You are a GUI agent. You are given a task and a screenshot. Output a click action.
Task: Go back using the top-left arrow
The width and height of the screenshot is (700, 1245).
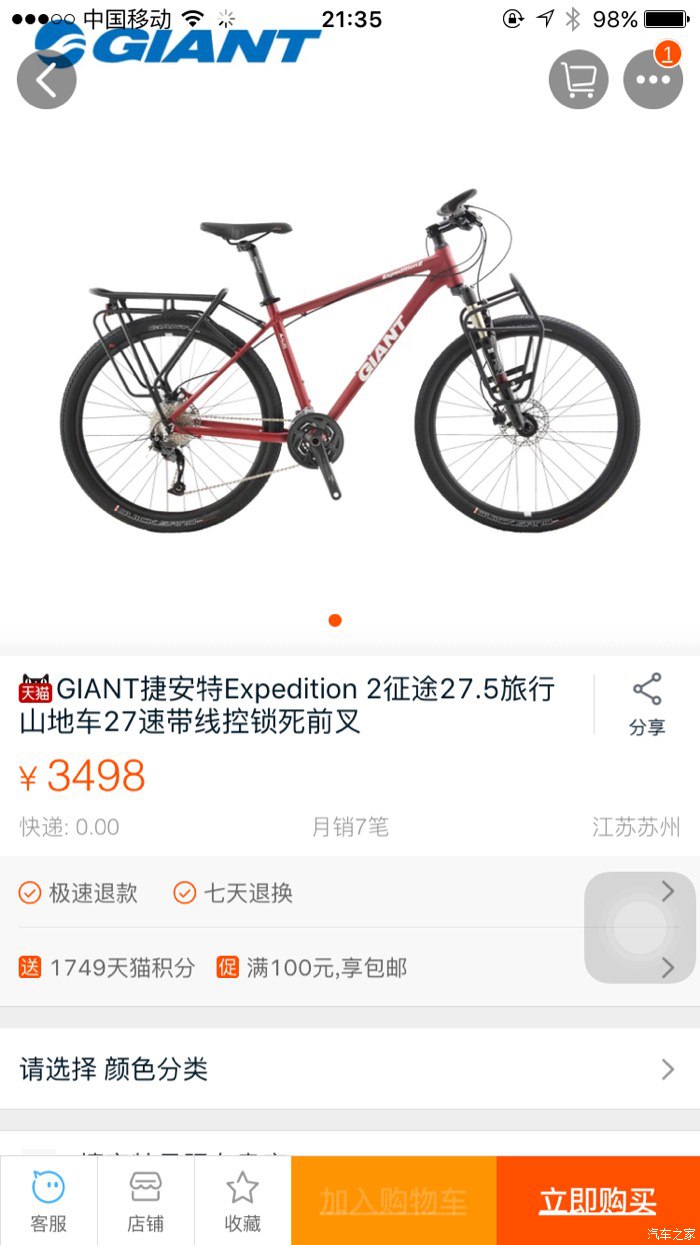coord(46,80)
